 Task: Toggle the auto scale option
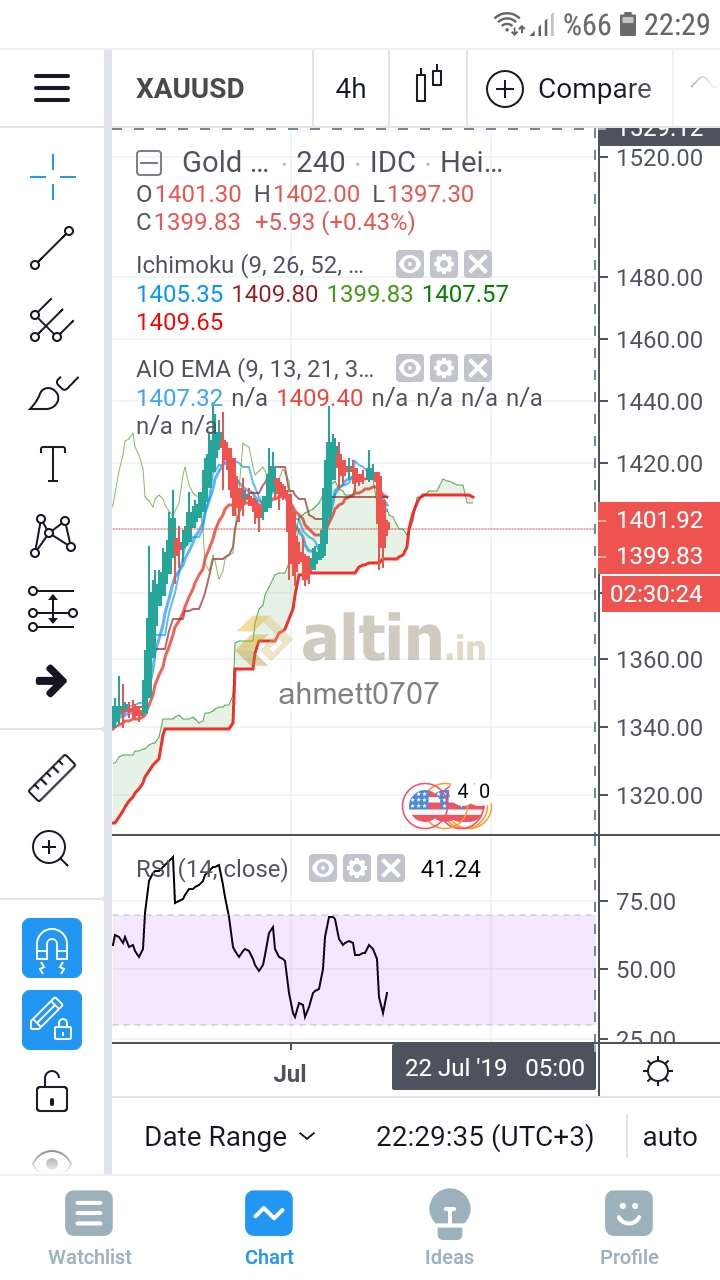tap(669, 1137)
